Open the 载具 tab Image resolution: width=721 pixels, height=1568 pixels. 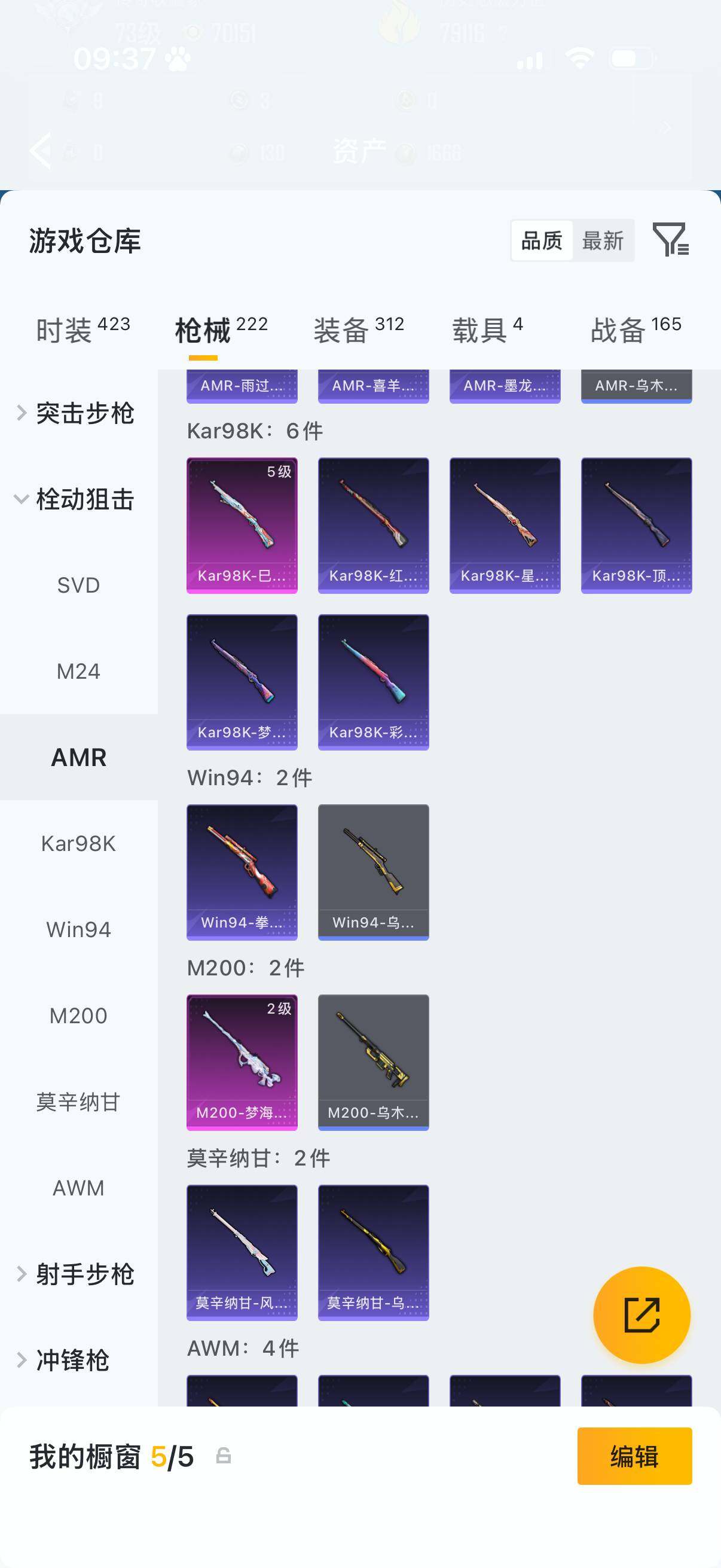pos(481,327)
